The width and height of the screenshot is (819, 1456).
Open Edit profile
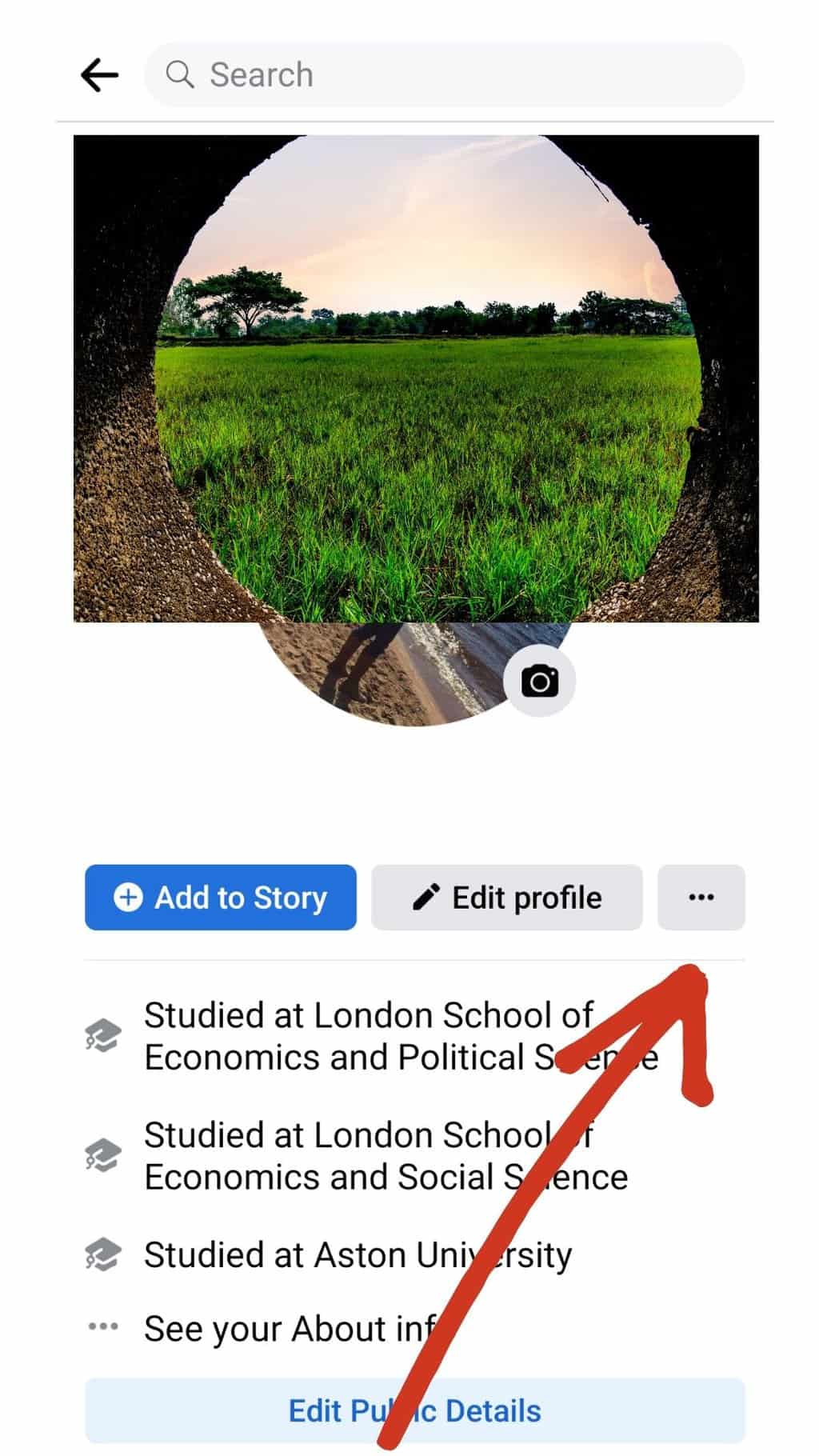[x=507, y=897]
